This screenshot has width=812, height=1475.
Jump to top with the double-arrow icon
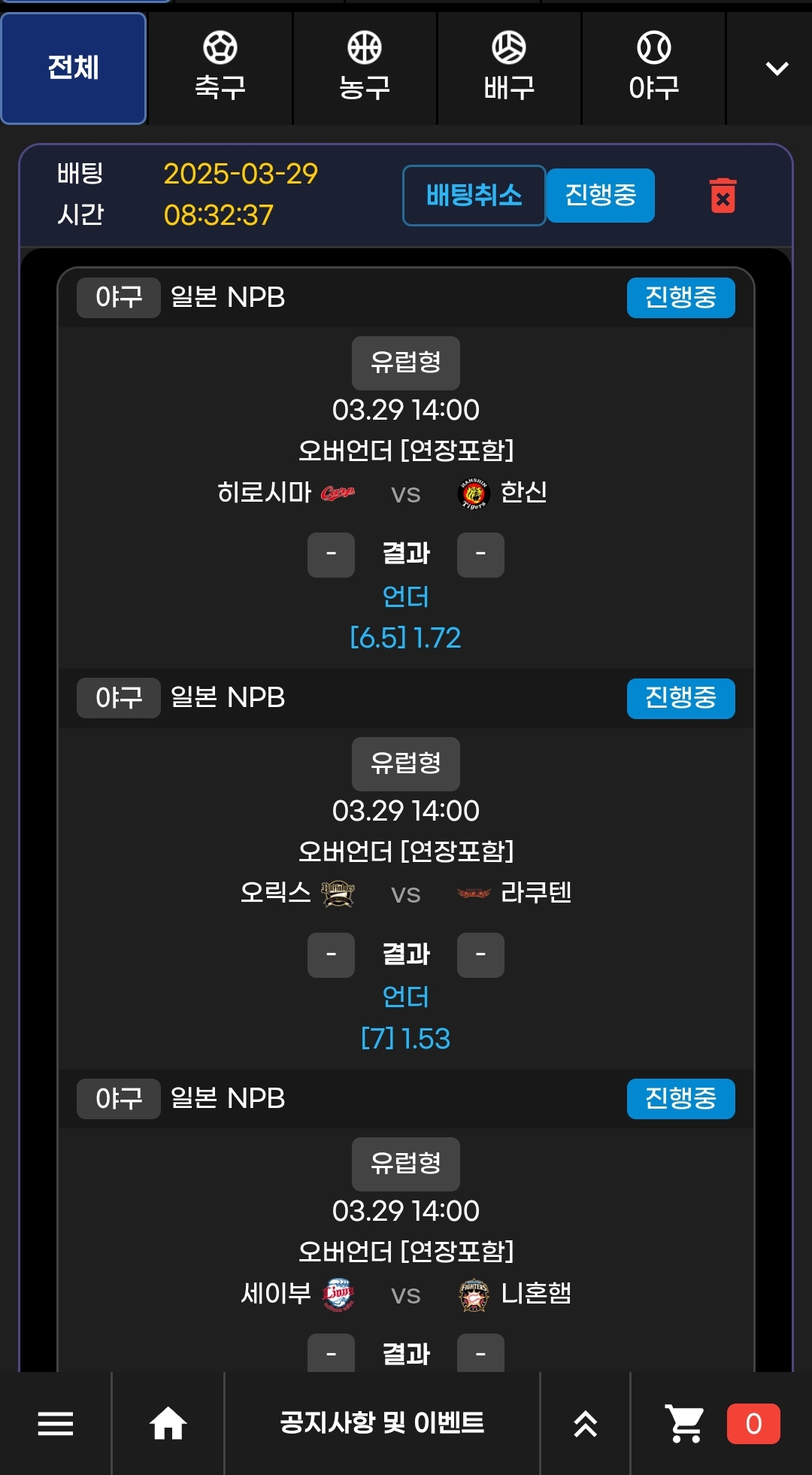(585, 1423)
